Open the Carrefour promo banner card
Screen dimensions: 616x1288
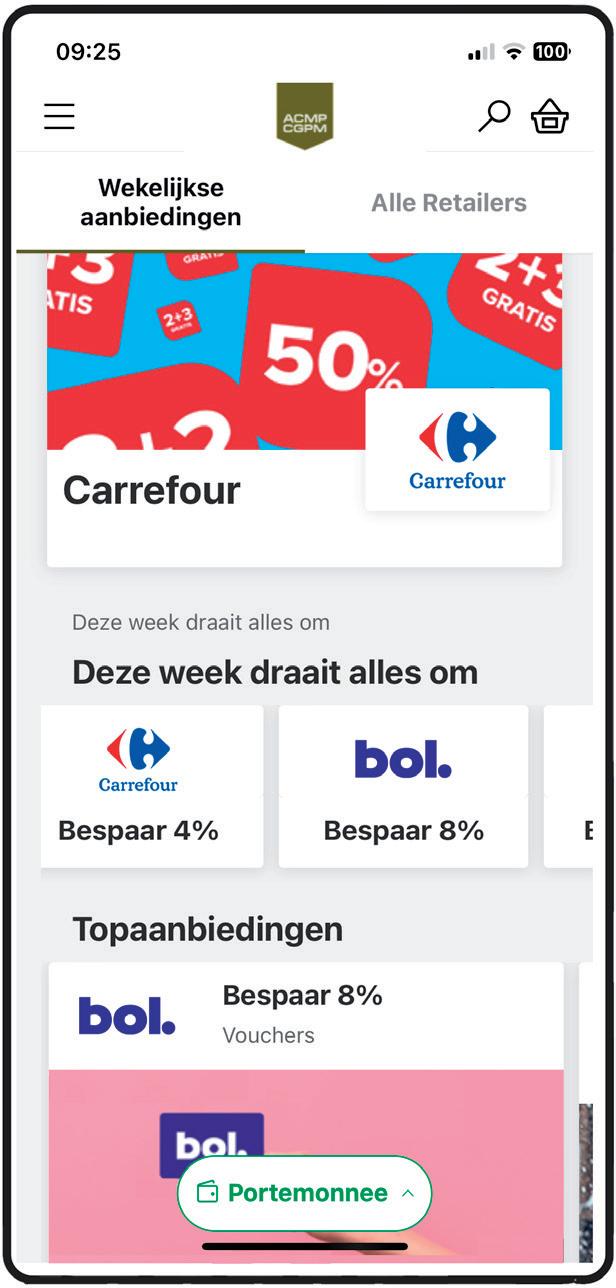click(x=304, y=410)
